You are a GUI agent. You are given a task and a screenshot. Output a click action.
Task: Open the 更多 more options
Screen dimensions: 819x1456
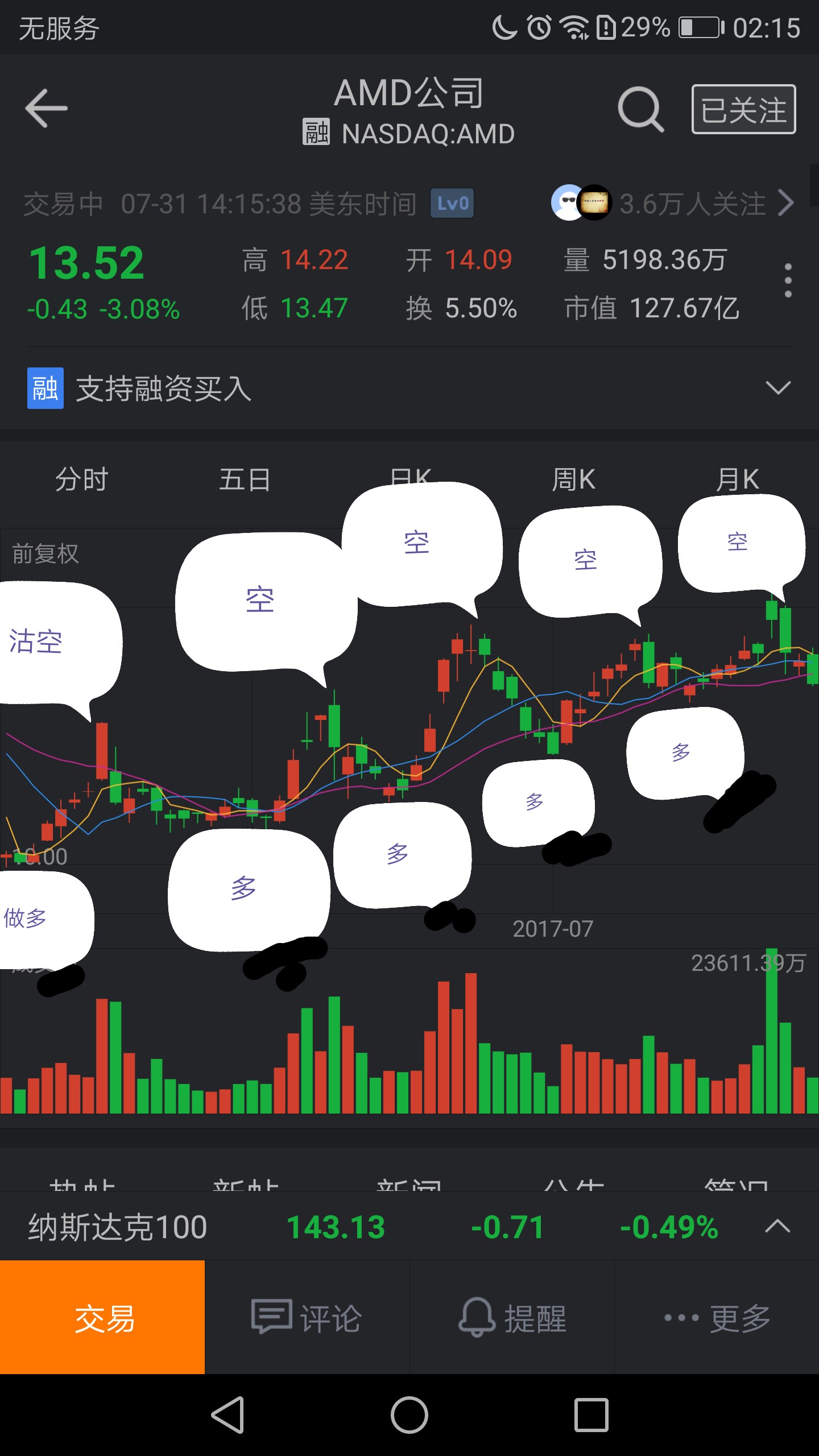pyautogui.click(x=717, y=1318)
